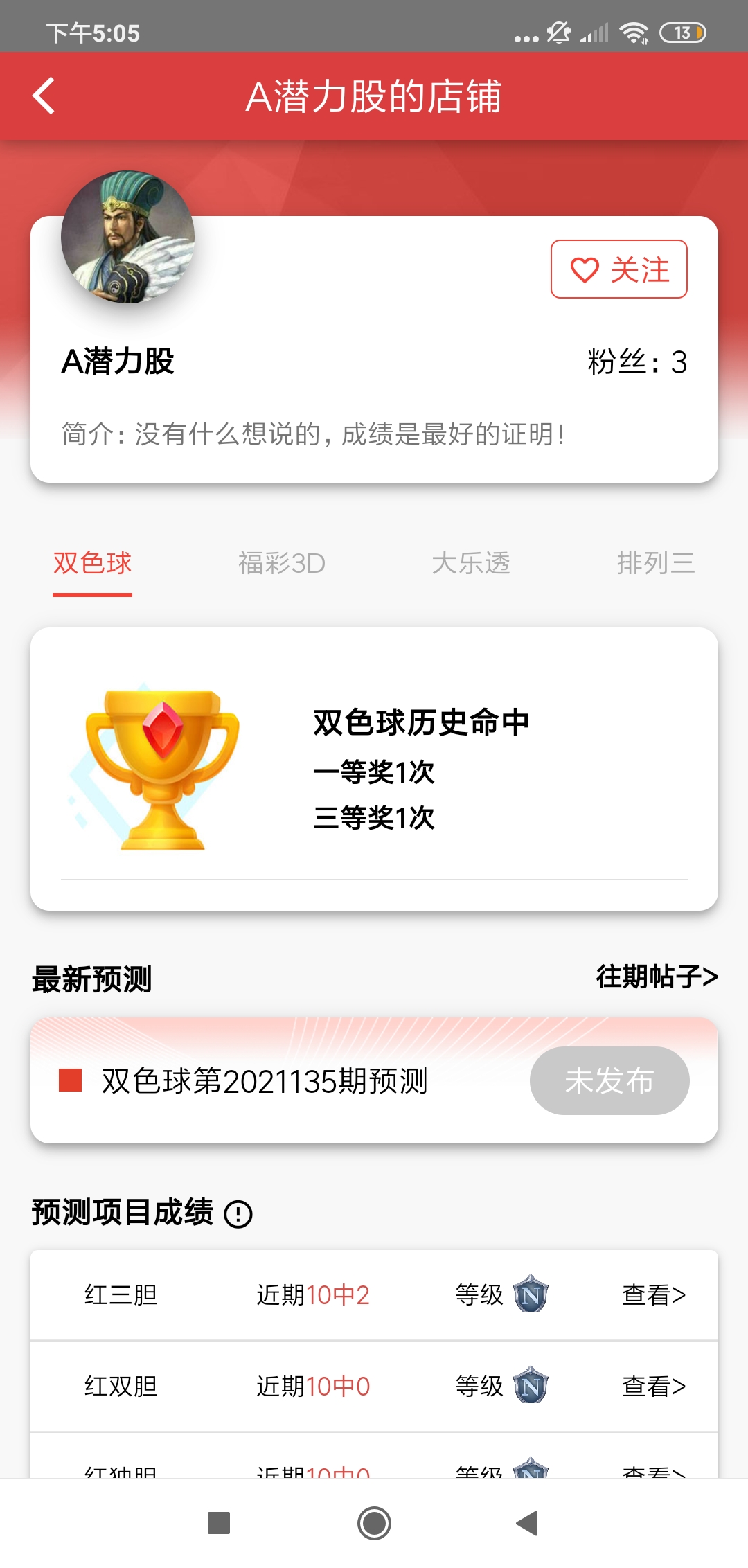Go to the system home screen

pos(374,1523)
